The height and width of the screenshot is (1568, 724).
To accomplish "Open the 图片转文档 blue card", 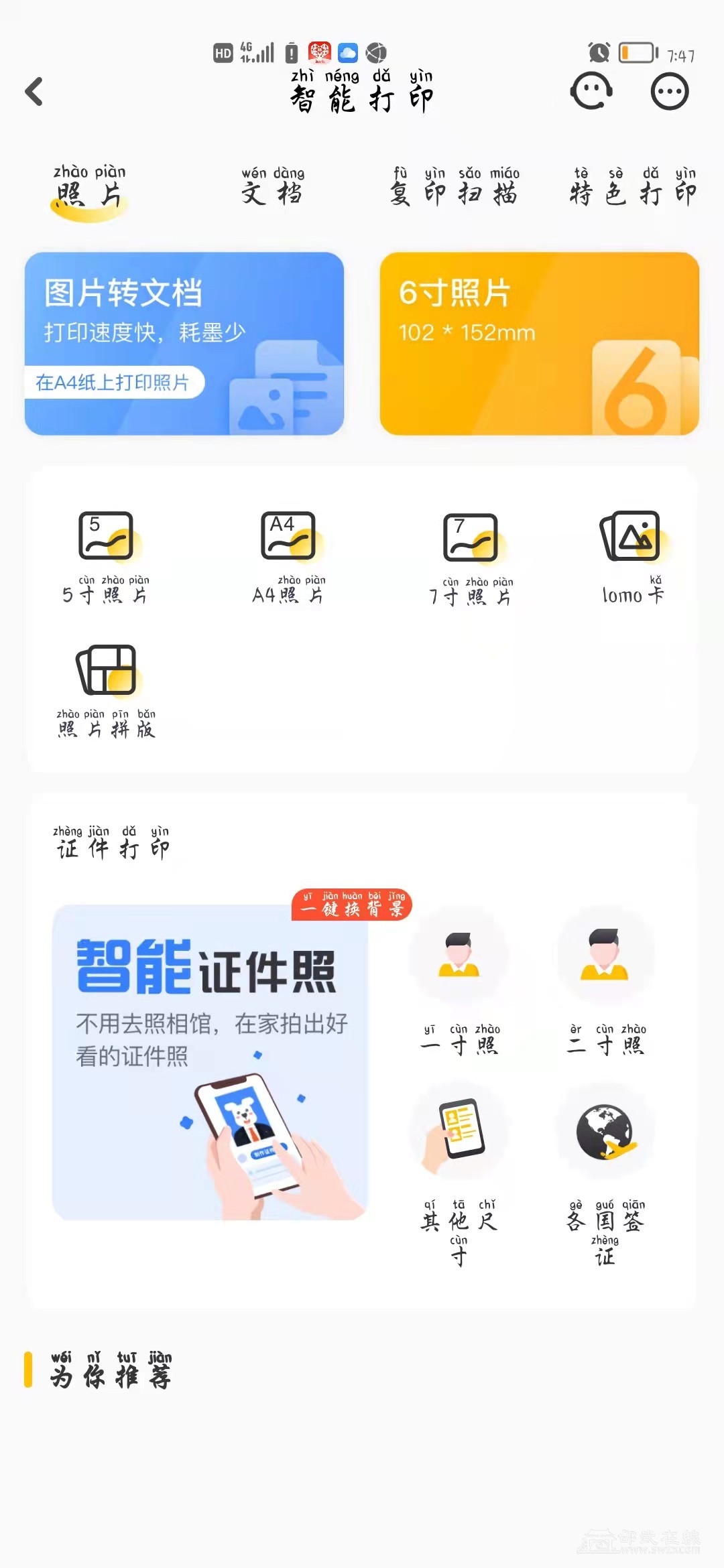I will click(x=184, y=344).
